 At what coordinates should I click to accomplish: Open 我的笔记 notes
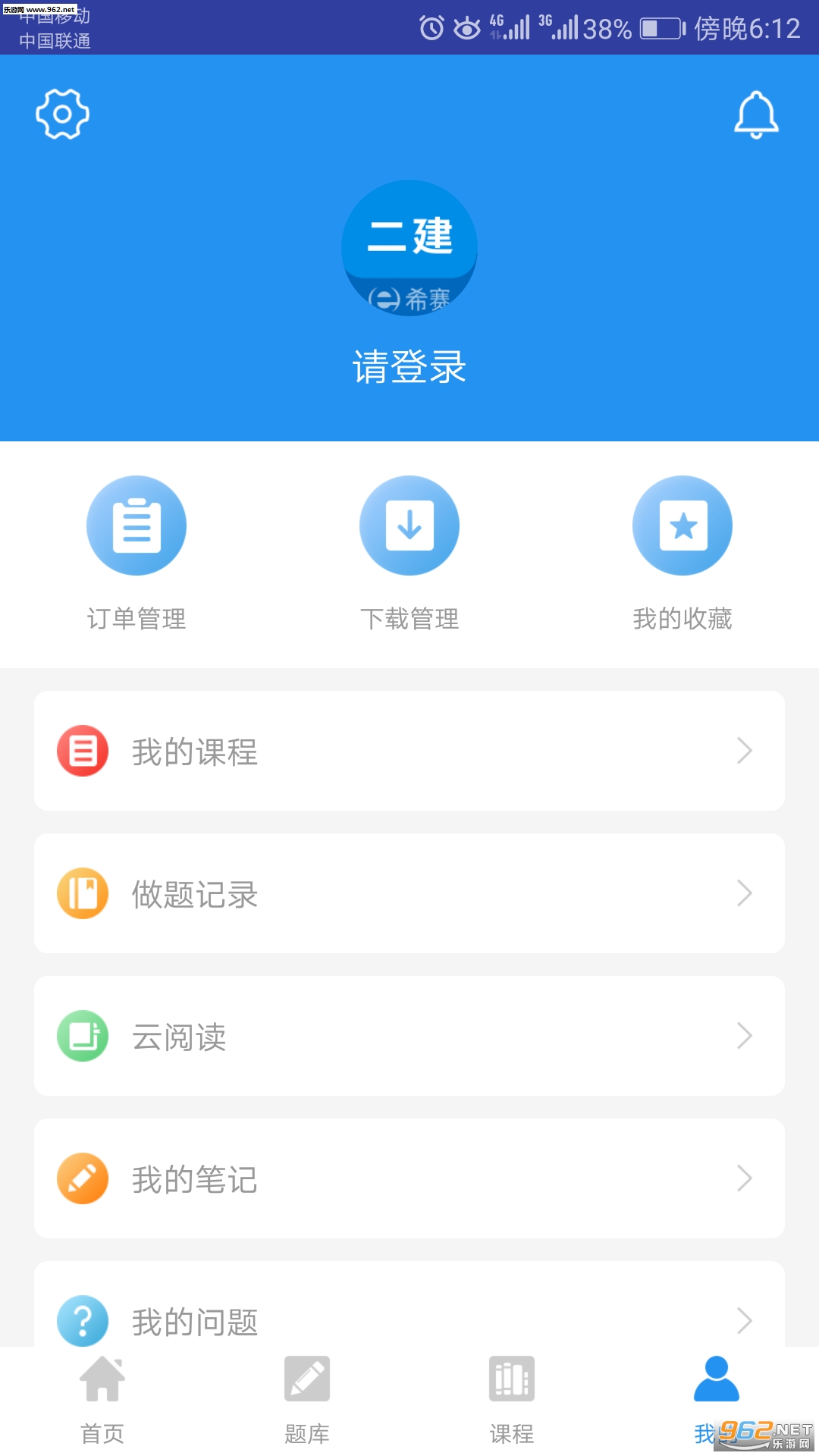click(x=409, y=1178)
